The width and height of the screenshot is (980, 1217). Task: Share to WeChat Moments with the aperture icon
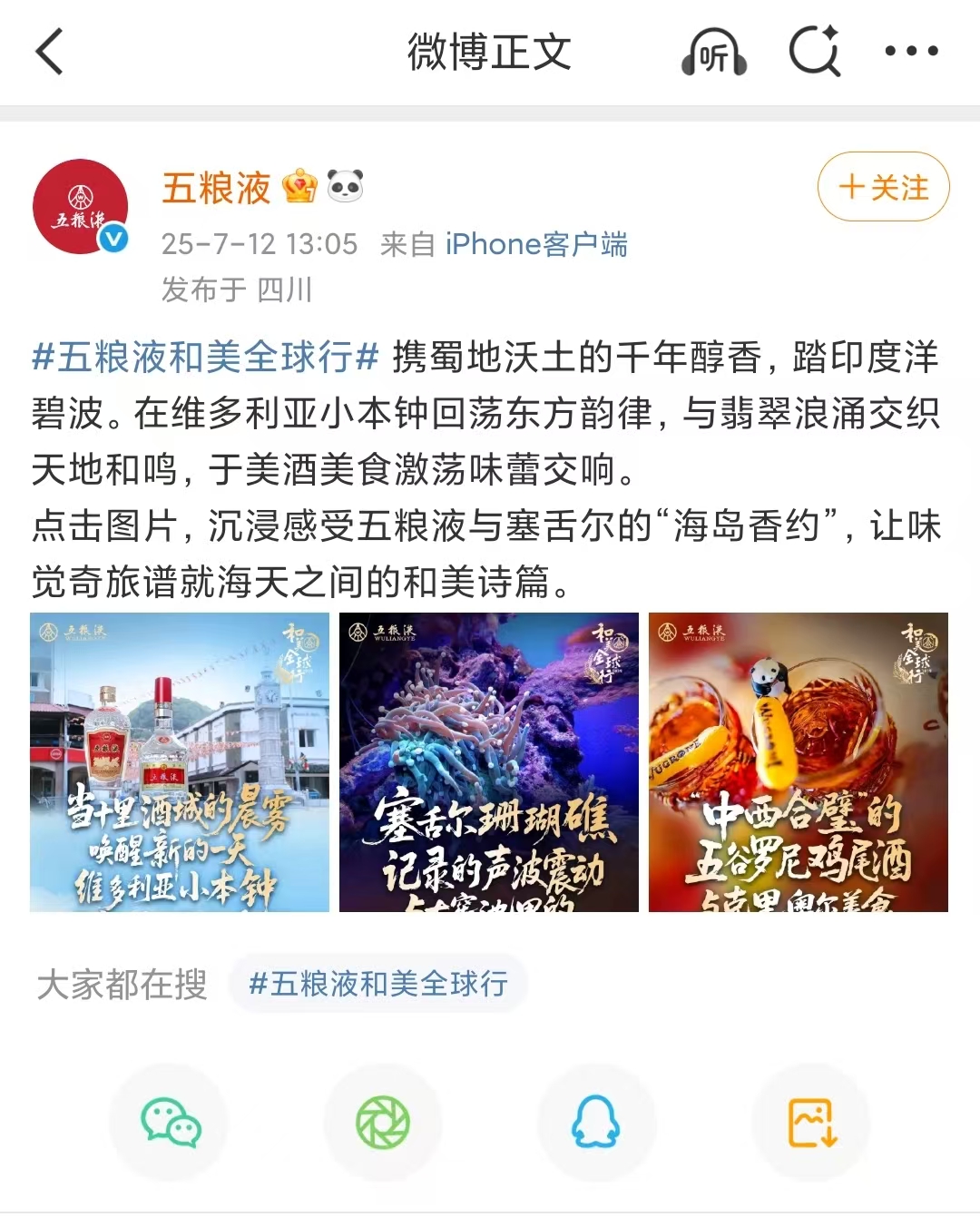[383, 1123]
